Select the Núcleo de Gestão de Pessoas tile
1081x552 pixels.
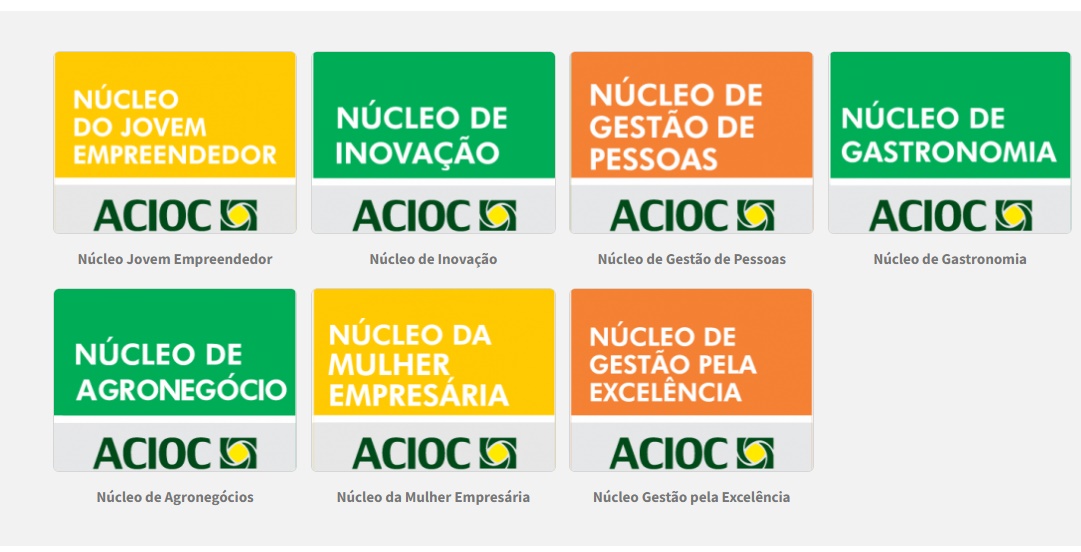pyautogui.click(x=691, y=142)
